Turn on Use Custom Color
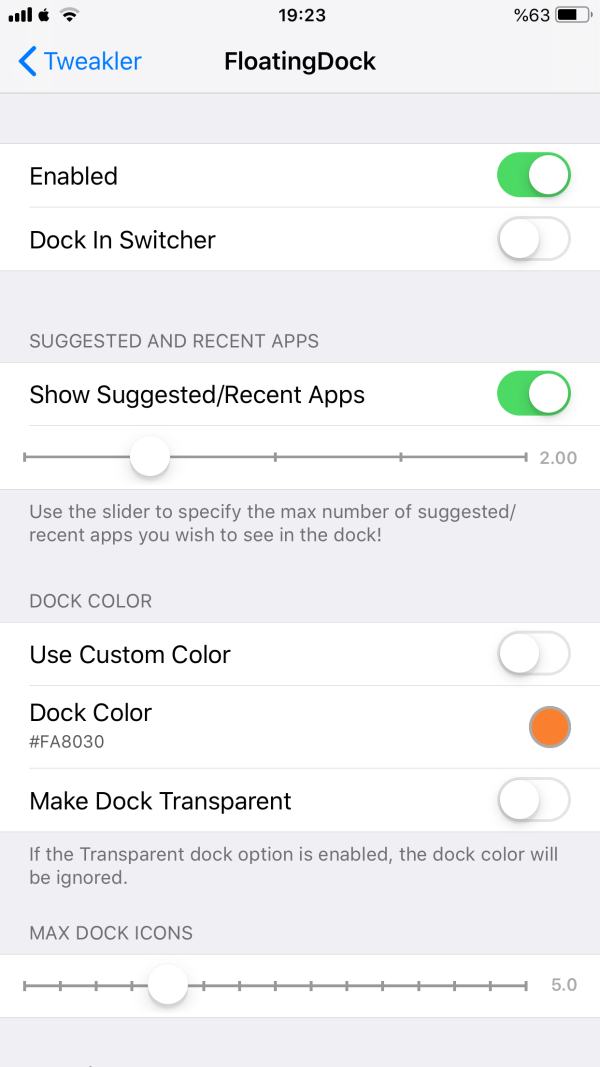Screen dimensions: 600x1067 (533, 655)
